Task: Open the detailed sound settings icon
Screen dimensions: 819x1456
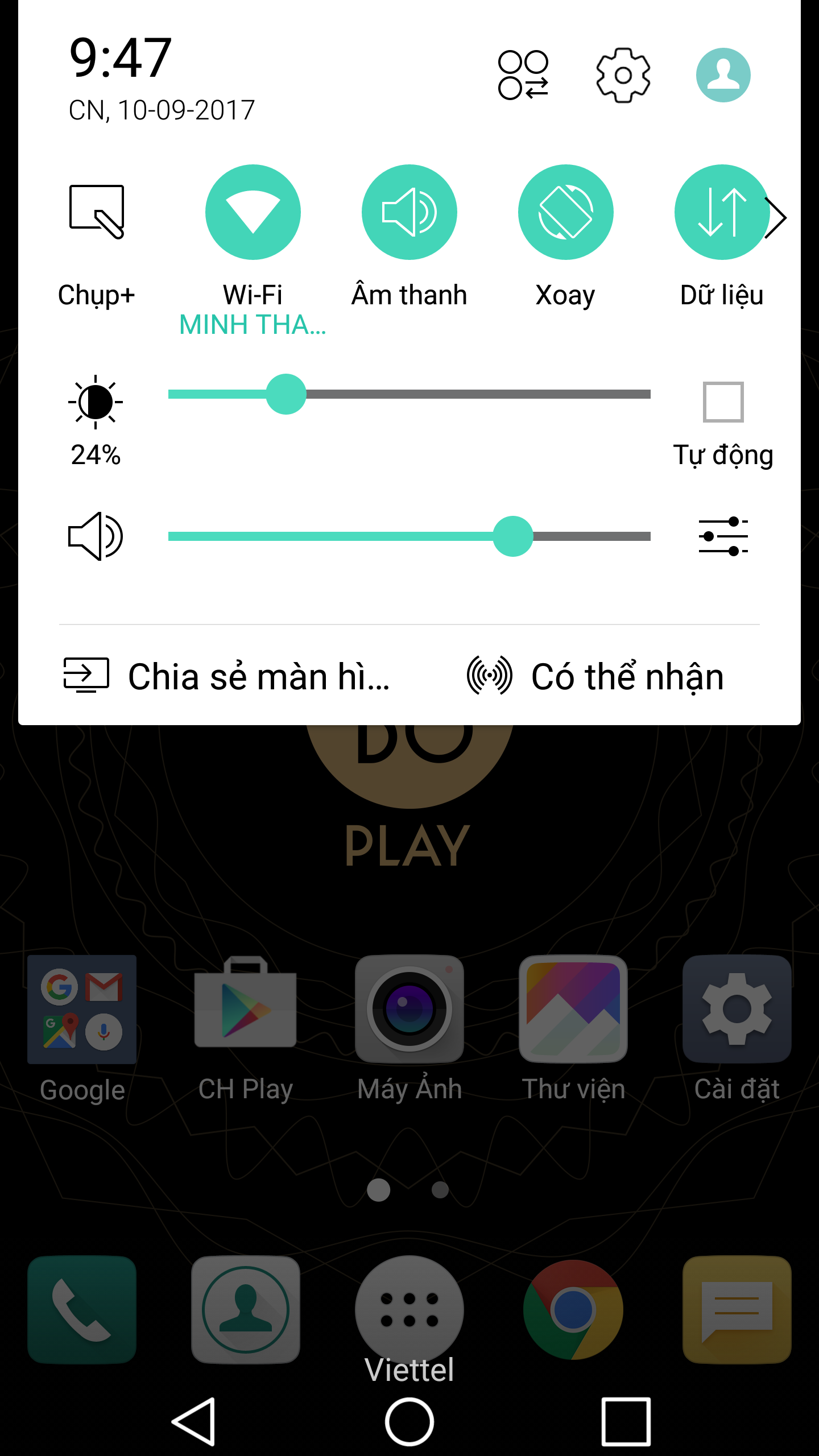Action: pos(723,536)
